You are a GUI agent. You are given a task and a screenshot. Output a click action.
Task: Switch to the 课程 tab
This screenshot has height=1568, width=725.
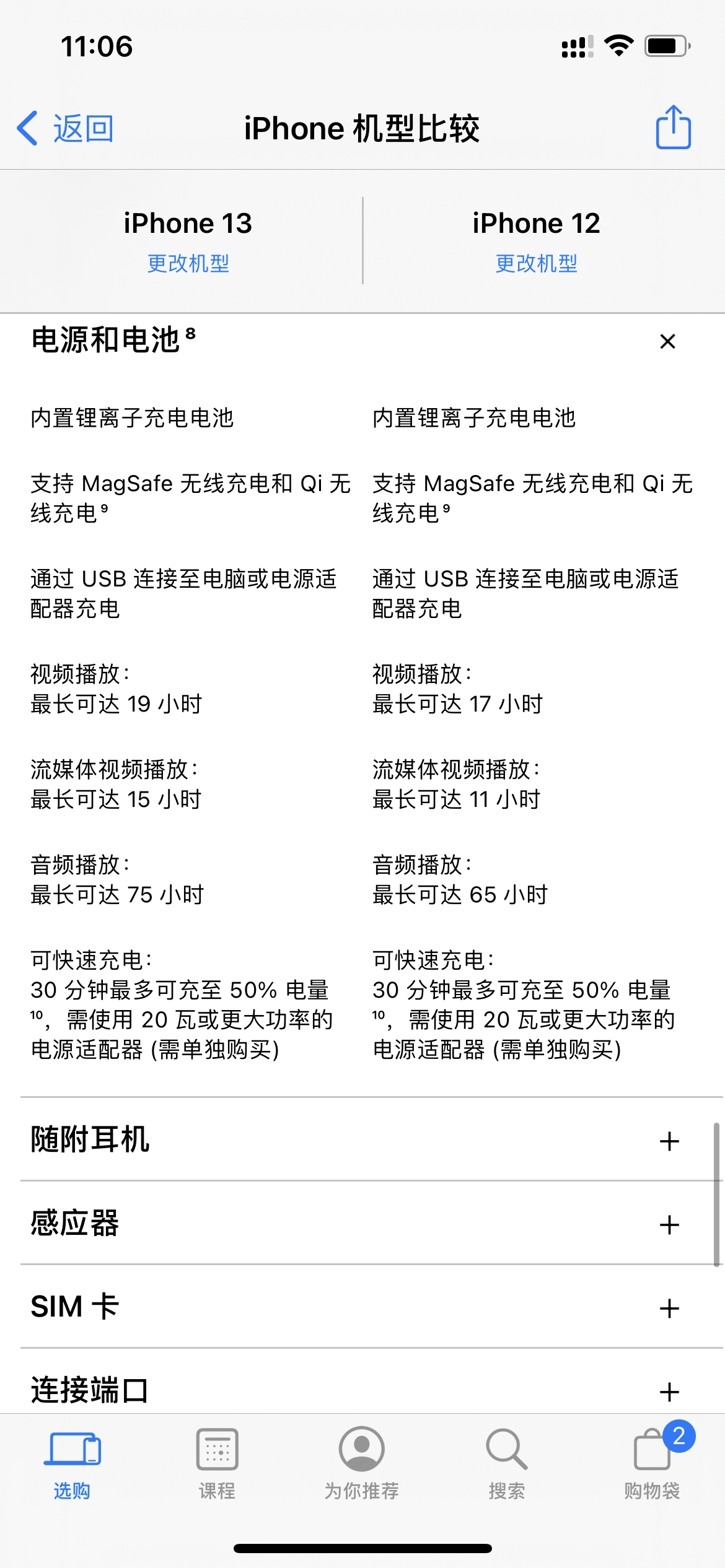217,1463
